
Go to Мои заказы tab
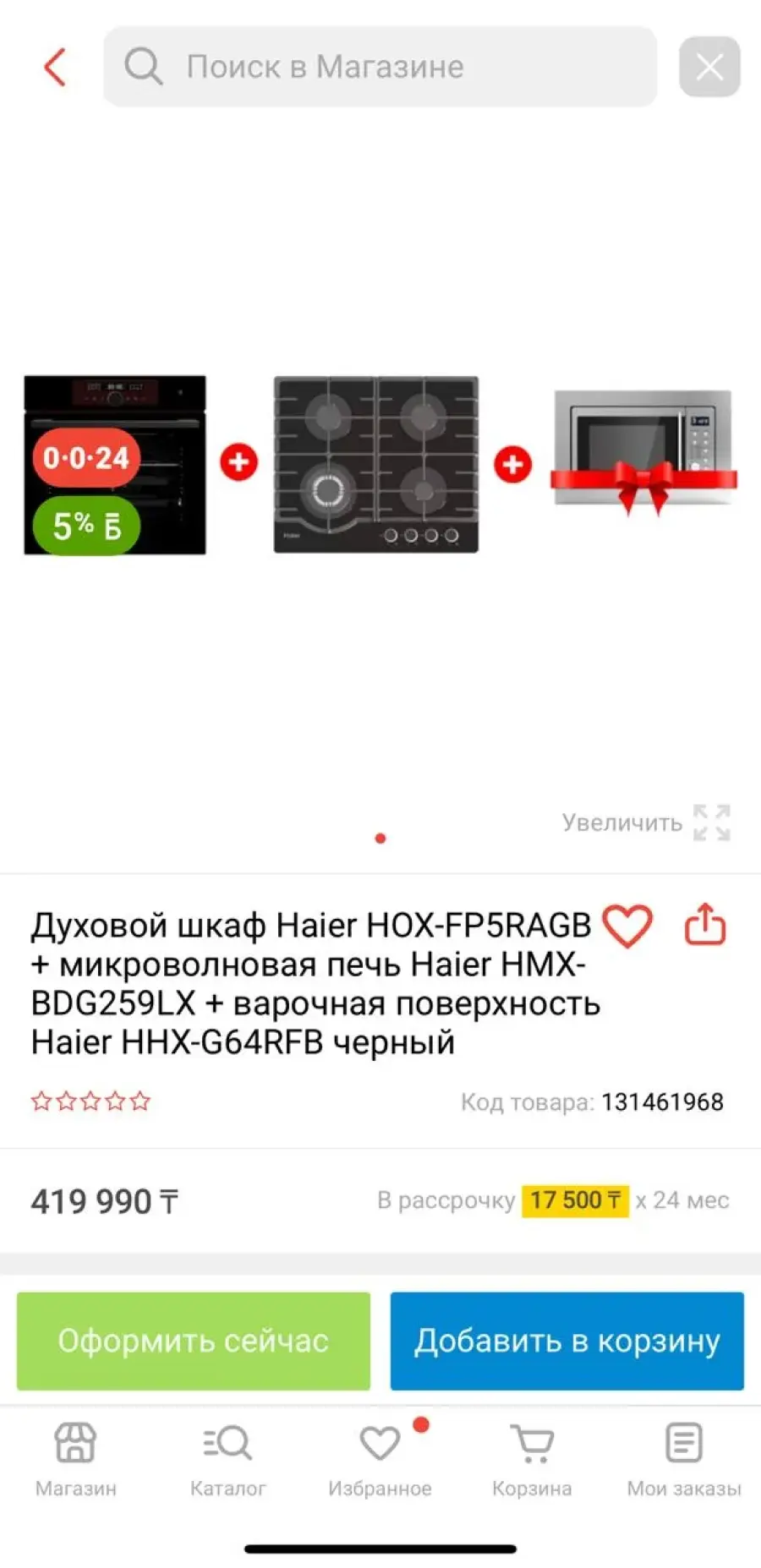684,1460
